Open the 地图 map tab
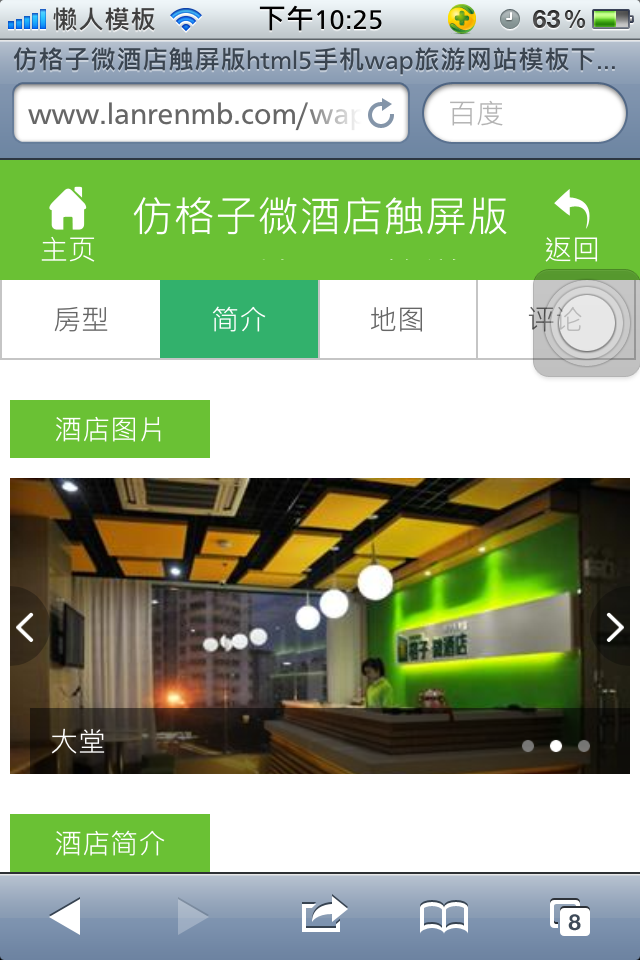This screenshot has width=640, height=960. pos(397,320)
